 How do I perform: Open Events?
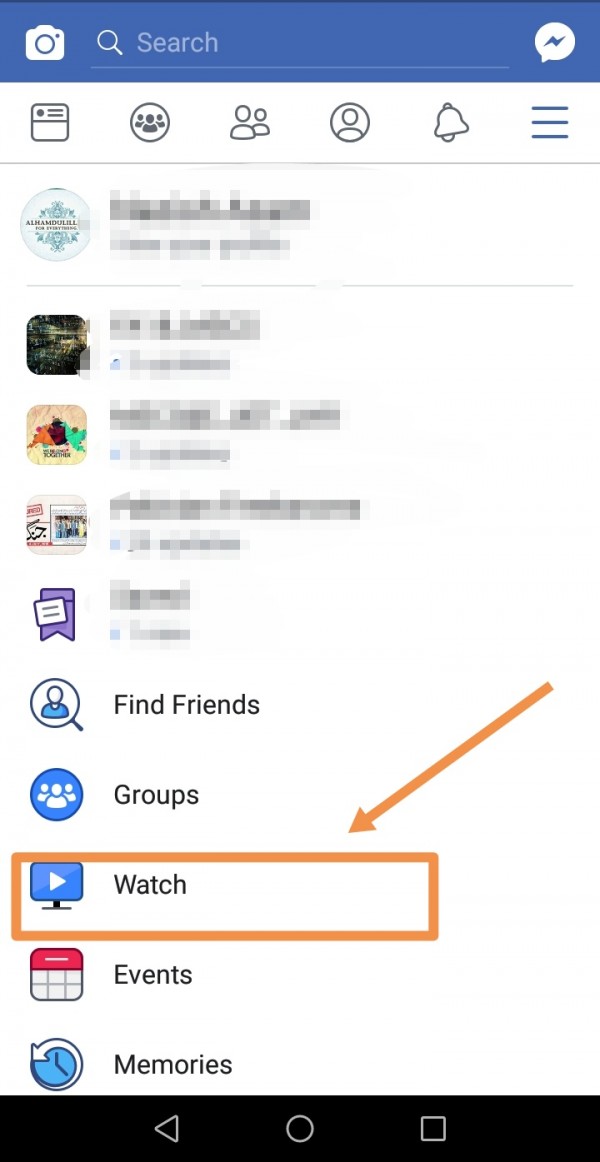point(152,975)
